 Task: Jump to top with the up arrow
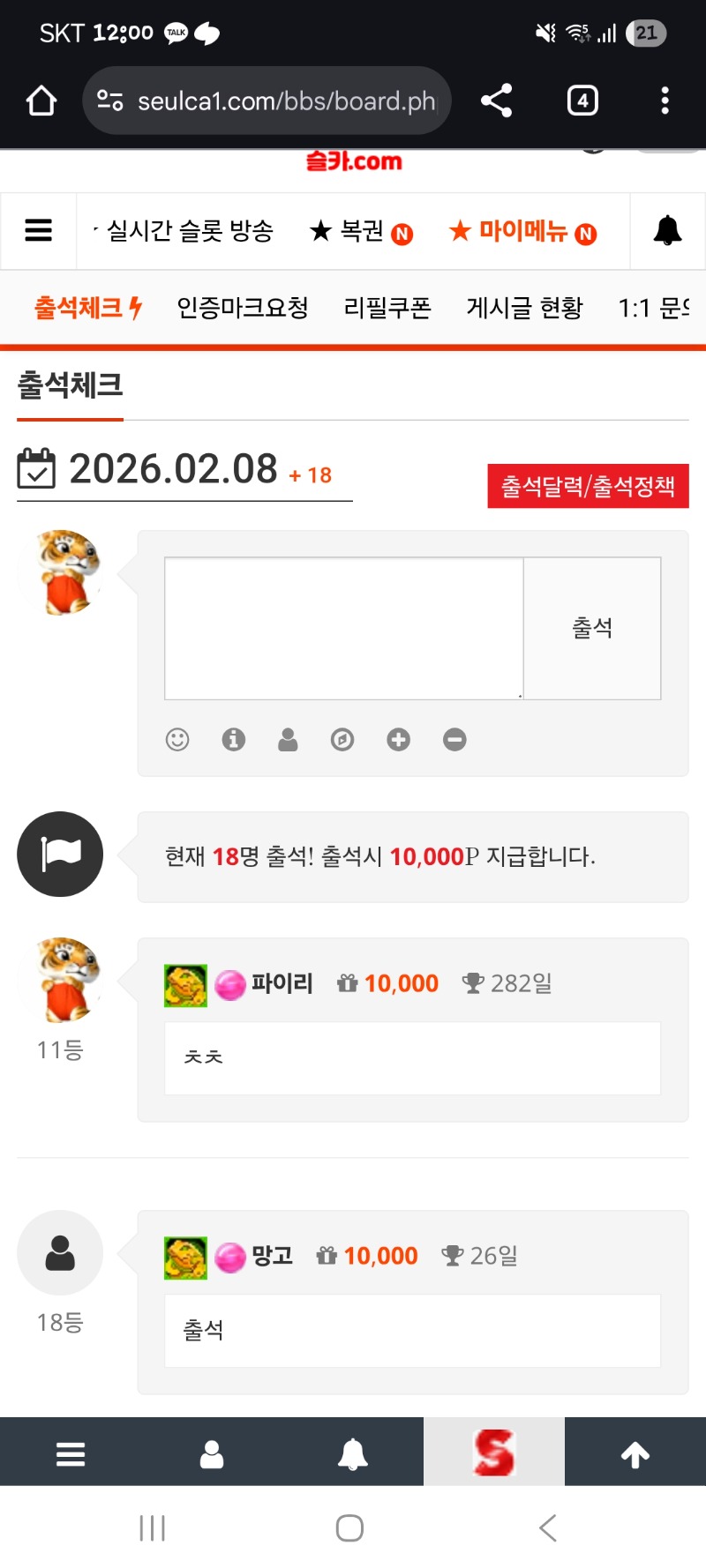click(635, 1453)
